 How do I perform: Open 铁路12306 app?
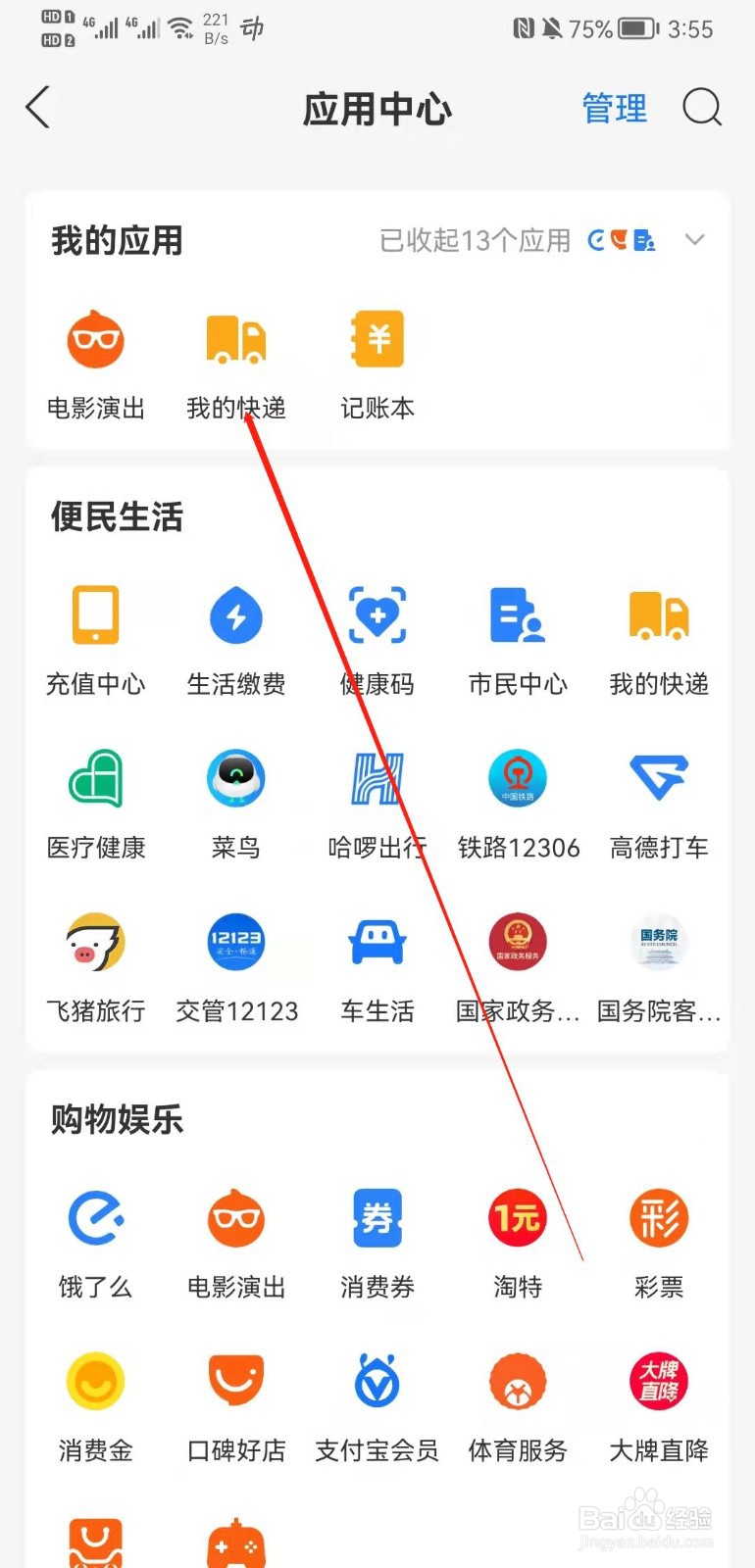518,778
